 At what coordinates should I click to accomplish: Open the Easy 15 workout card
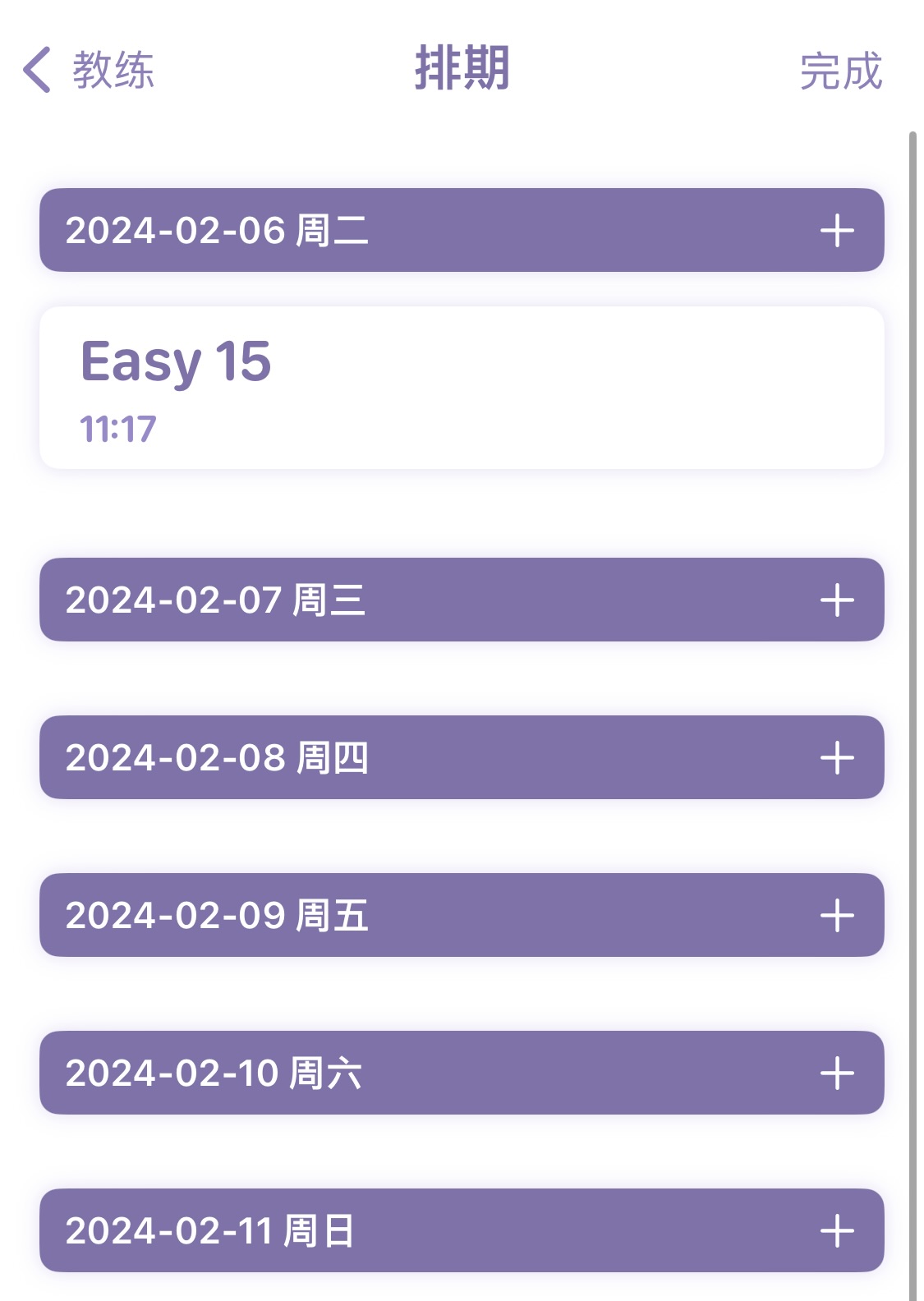(x=462, y=388)
